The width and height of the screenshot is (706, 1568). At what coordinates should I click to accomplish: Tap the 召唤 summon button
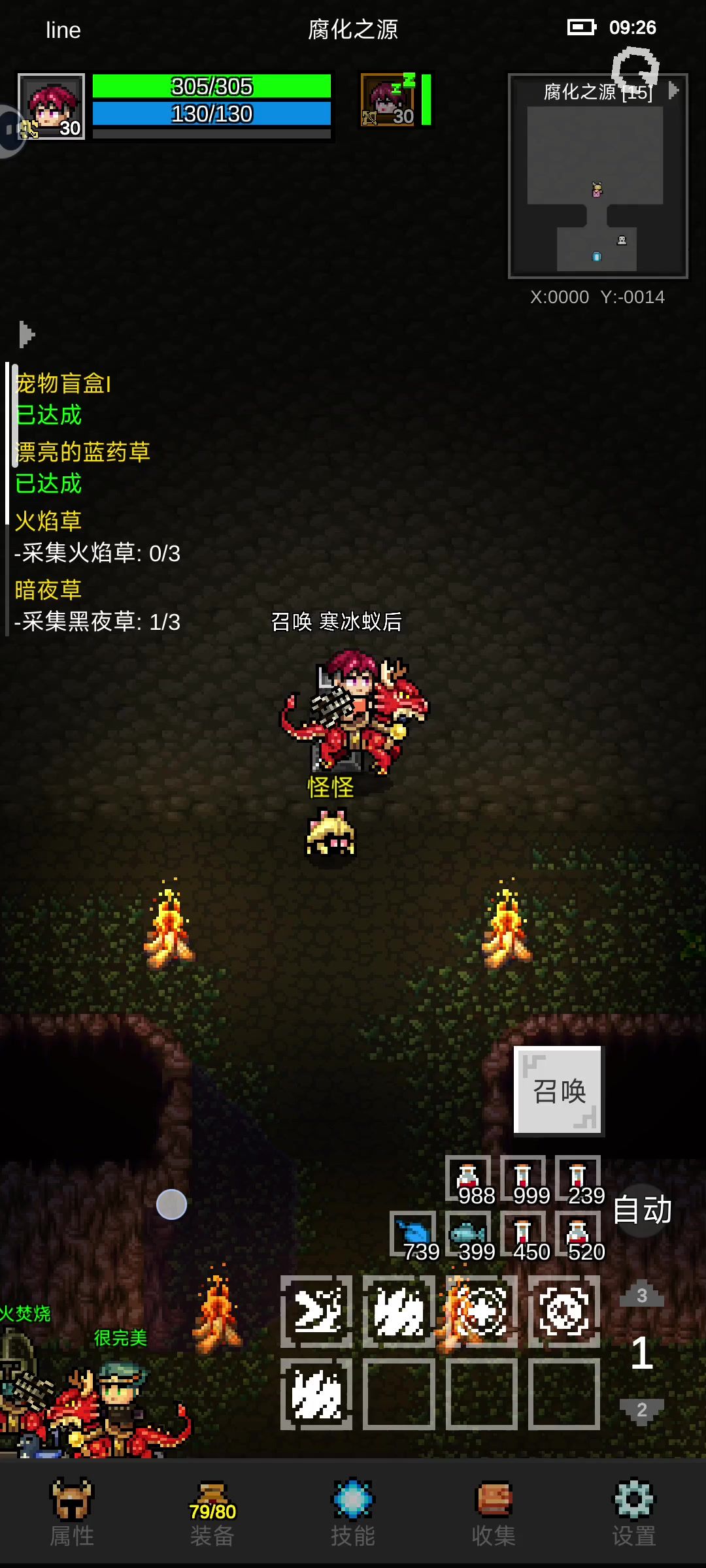coord(558,1091)
